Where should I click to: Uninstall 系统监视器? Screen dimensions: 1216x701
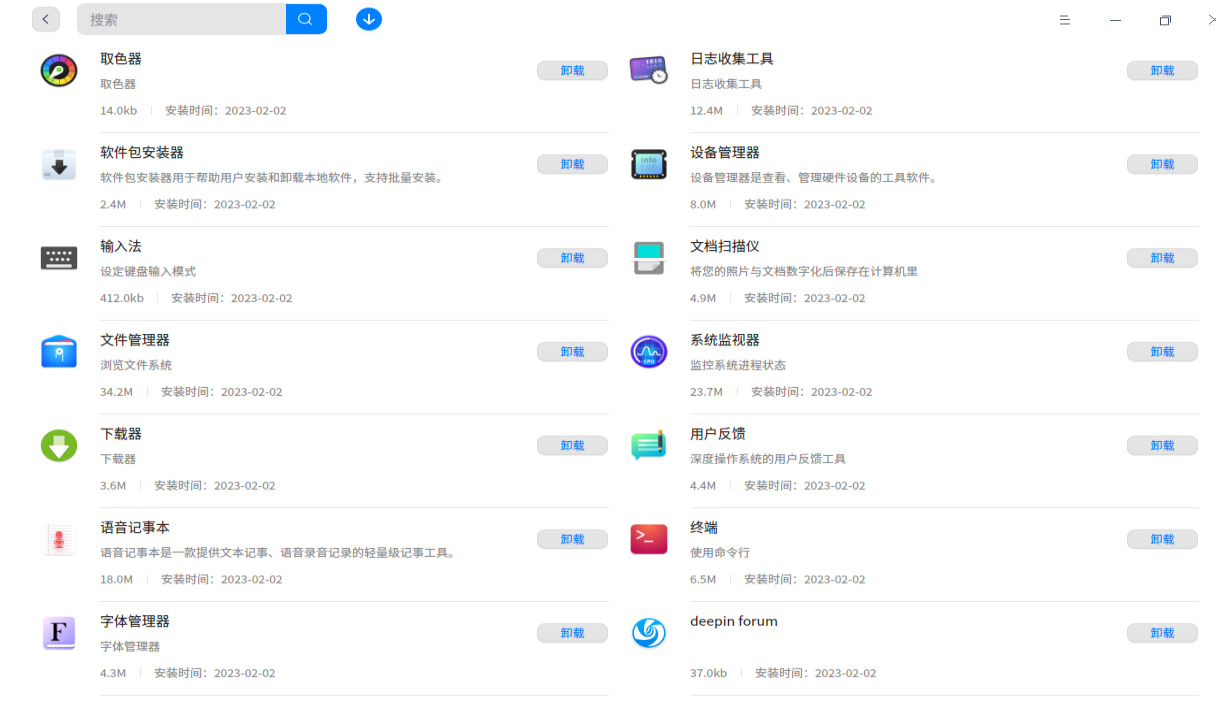[1162, 352]
